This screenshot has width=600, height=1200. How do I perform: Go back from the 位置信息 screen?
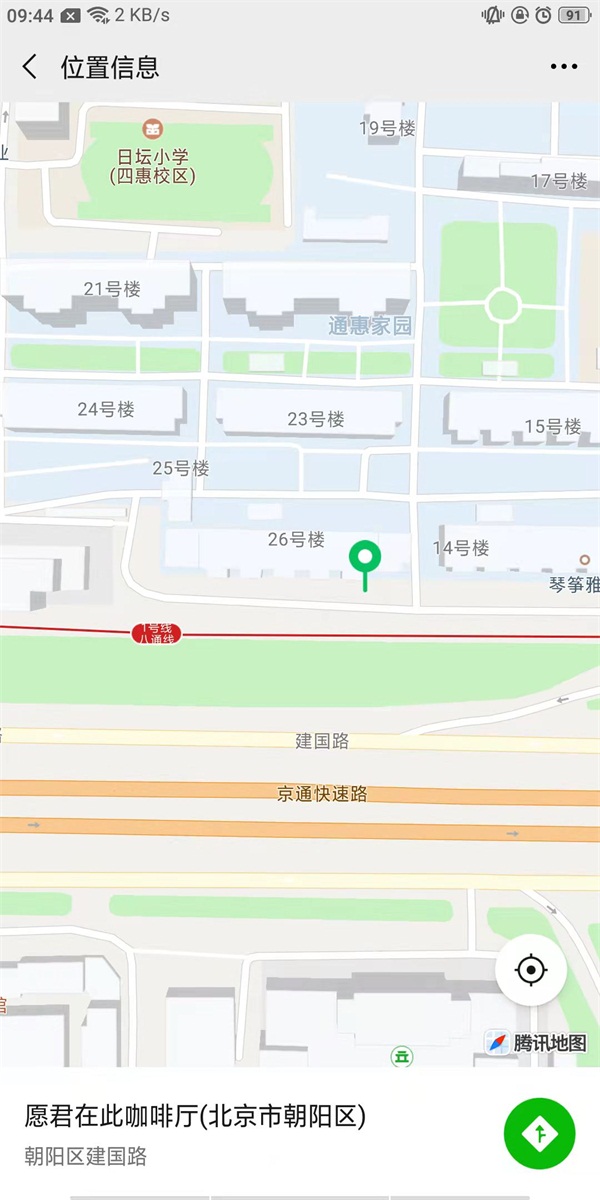click(30, 67)
